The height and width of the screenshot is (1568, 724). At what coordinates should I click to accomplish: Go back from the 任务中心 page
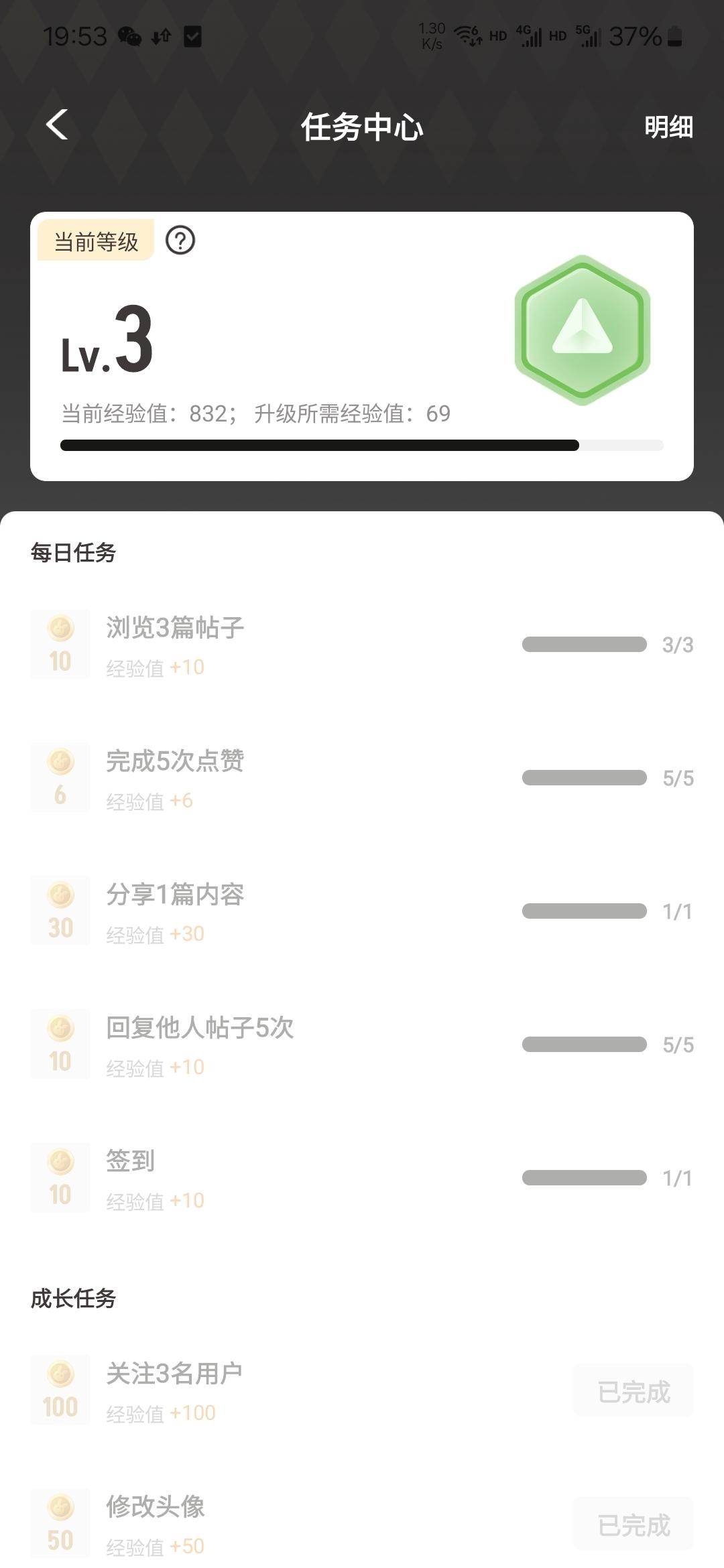(x=58, y=125)
